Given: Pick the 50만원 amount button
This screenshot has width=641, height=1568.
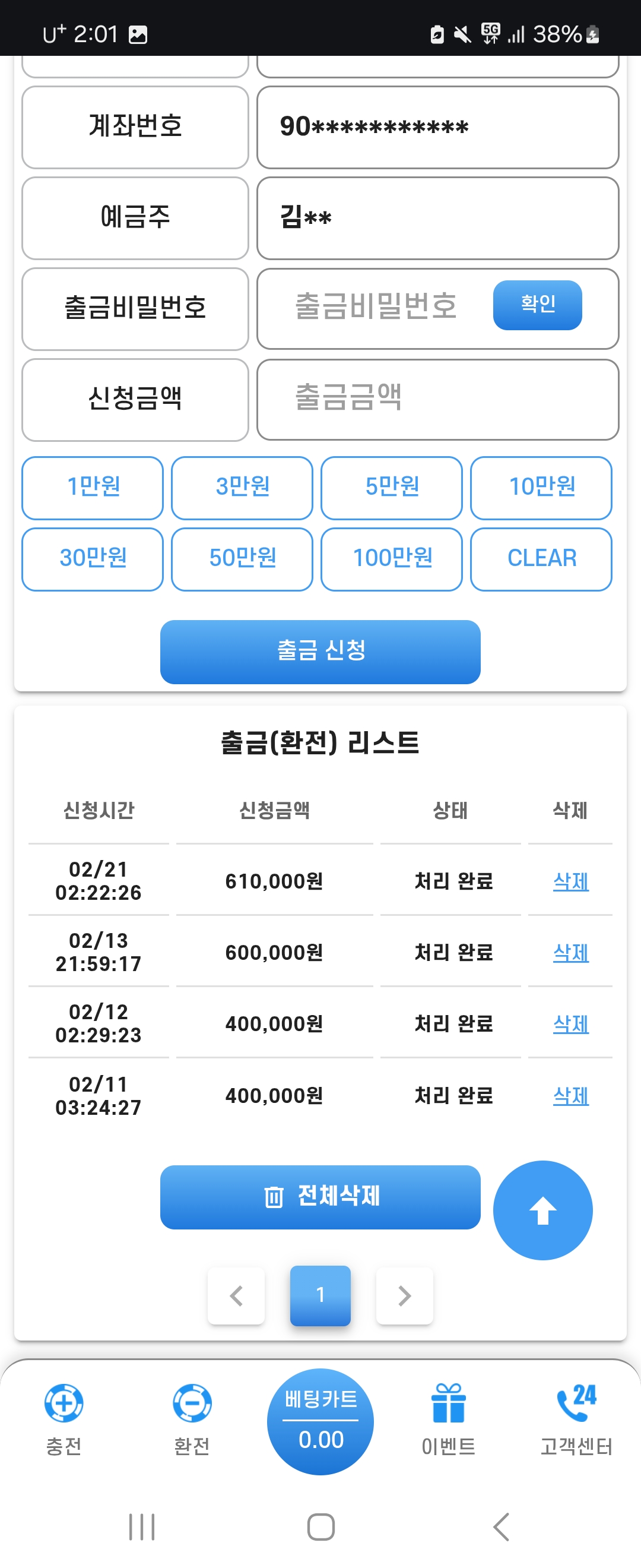Looking at the screenshot, I should click(x=242, y=559).
